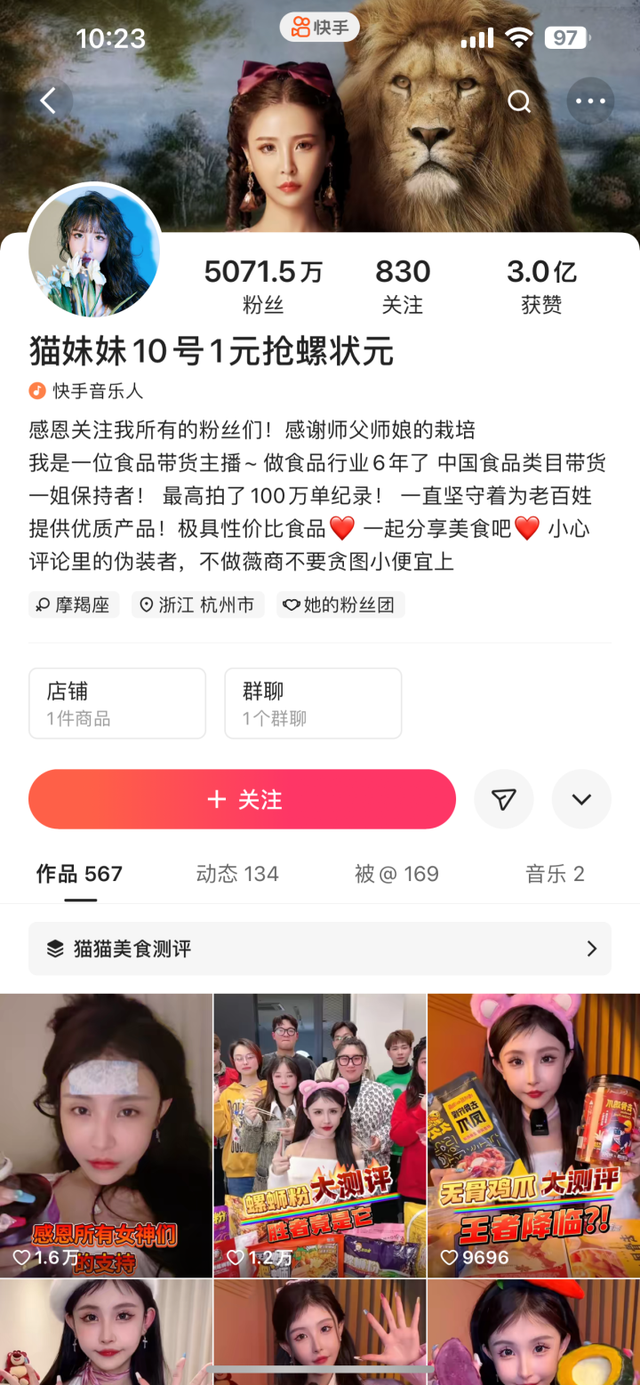The image size is (640, 1385).
Task: Switch to the 被@ 169 tab
Action: pos(397,874)
